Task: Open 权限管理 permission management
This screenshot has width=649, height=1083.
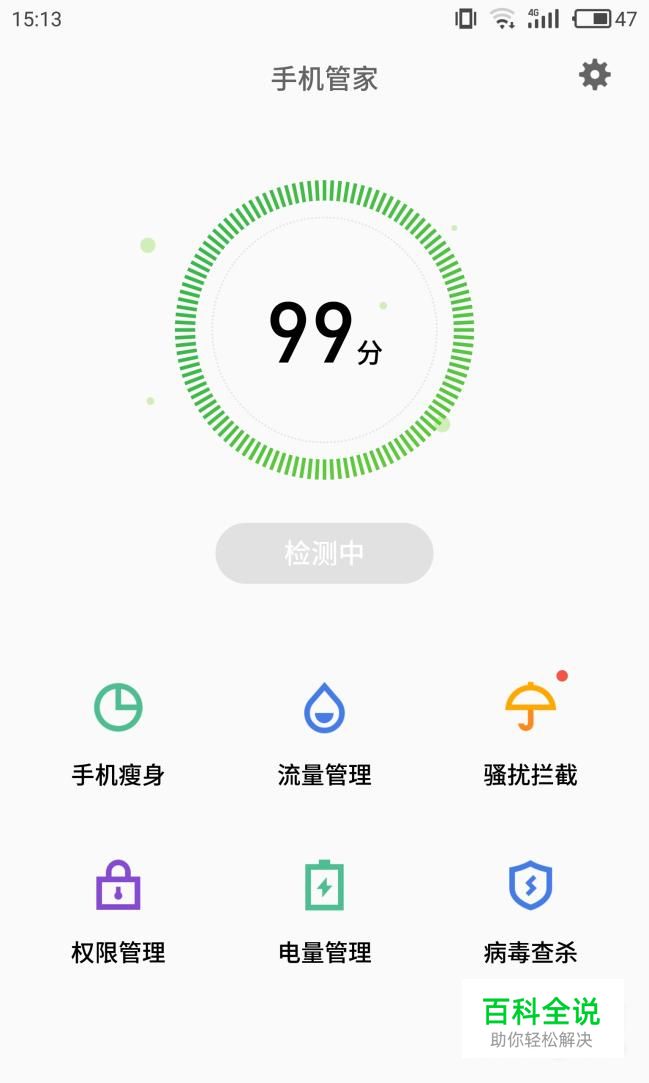Action: (118, 910)
